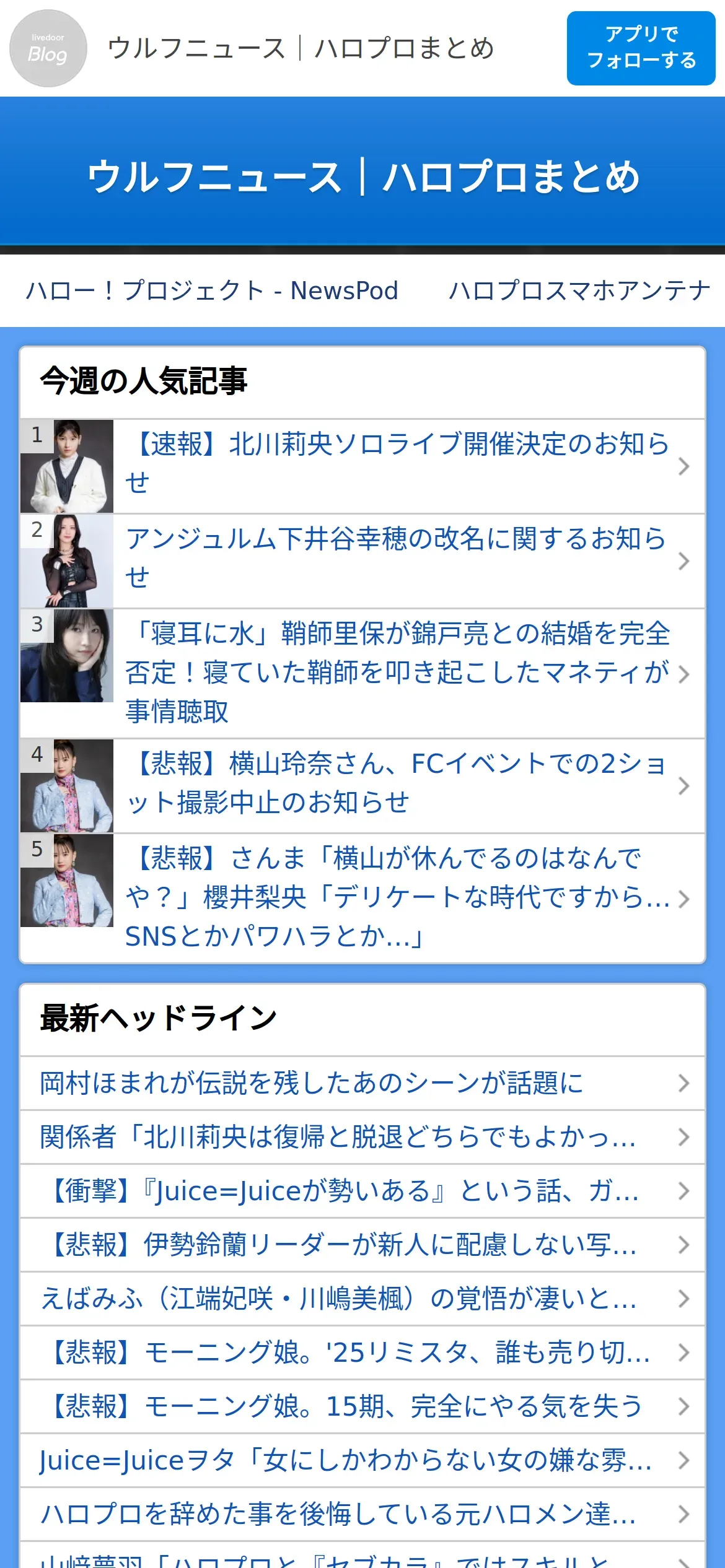Open the モーニング娘。'25リミスタ headline
This screenshot has height=1568, width=725.
point(347,1352)
